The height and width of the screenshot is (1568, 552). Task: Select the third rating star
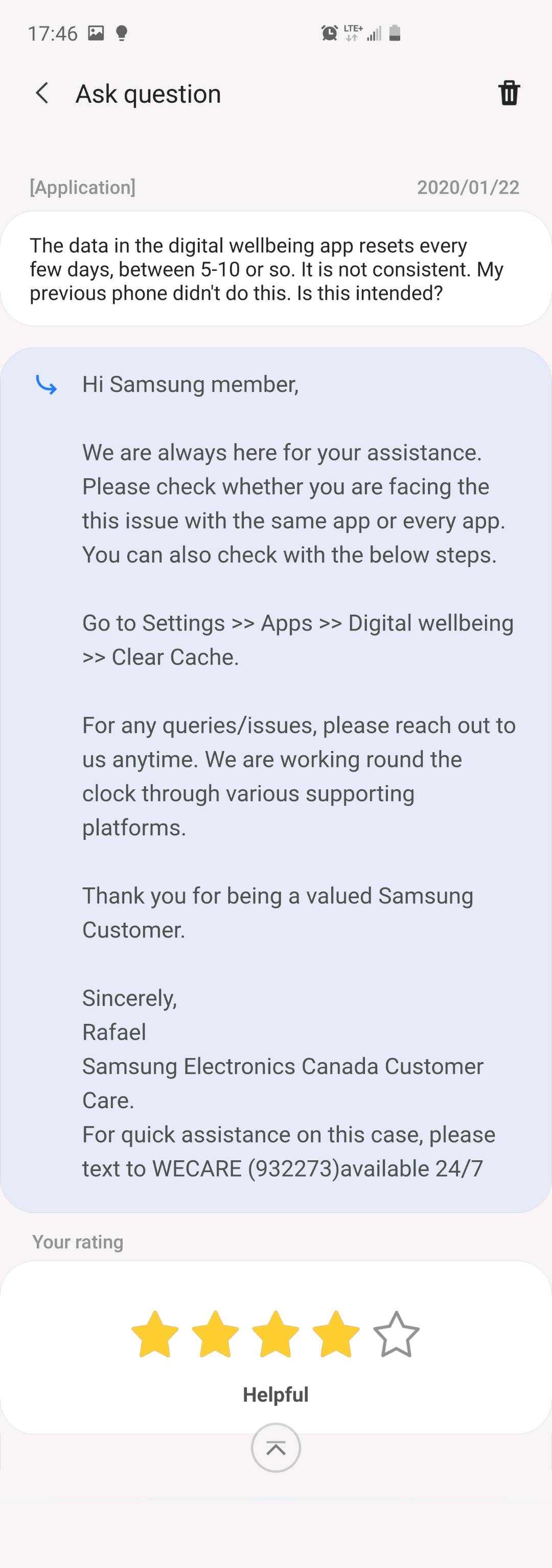tap(275, 1335)
